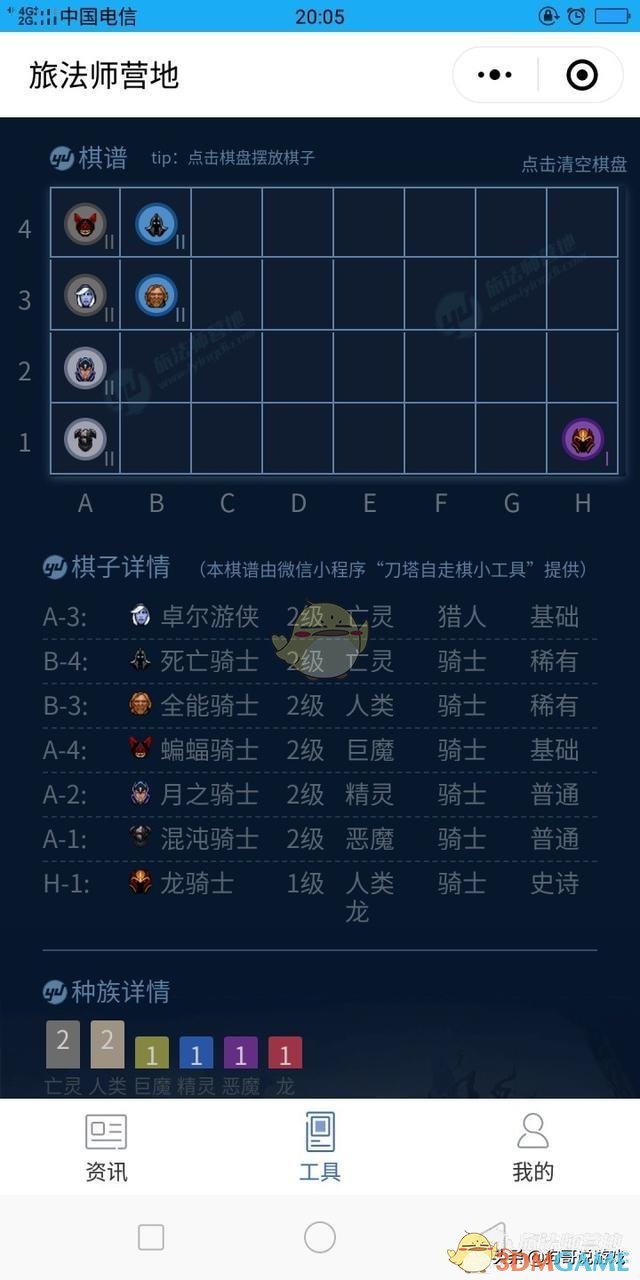Tap the Luna piece at A-2

pyautogui.click(x=85, y=367)
